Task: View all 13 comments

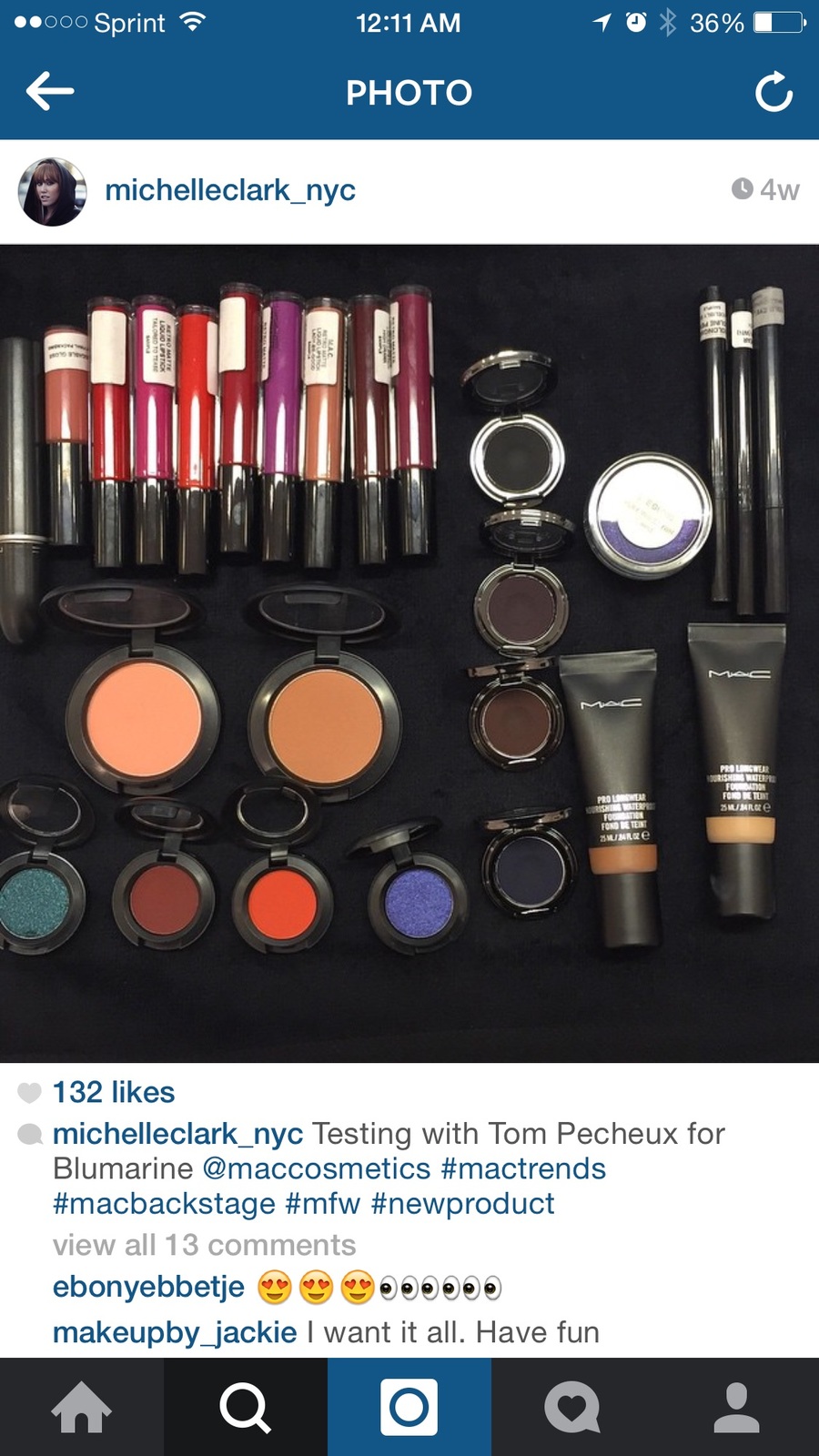Action: (x=205, y=1244)
